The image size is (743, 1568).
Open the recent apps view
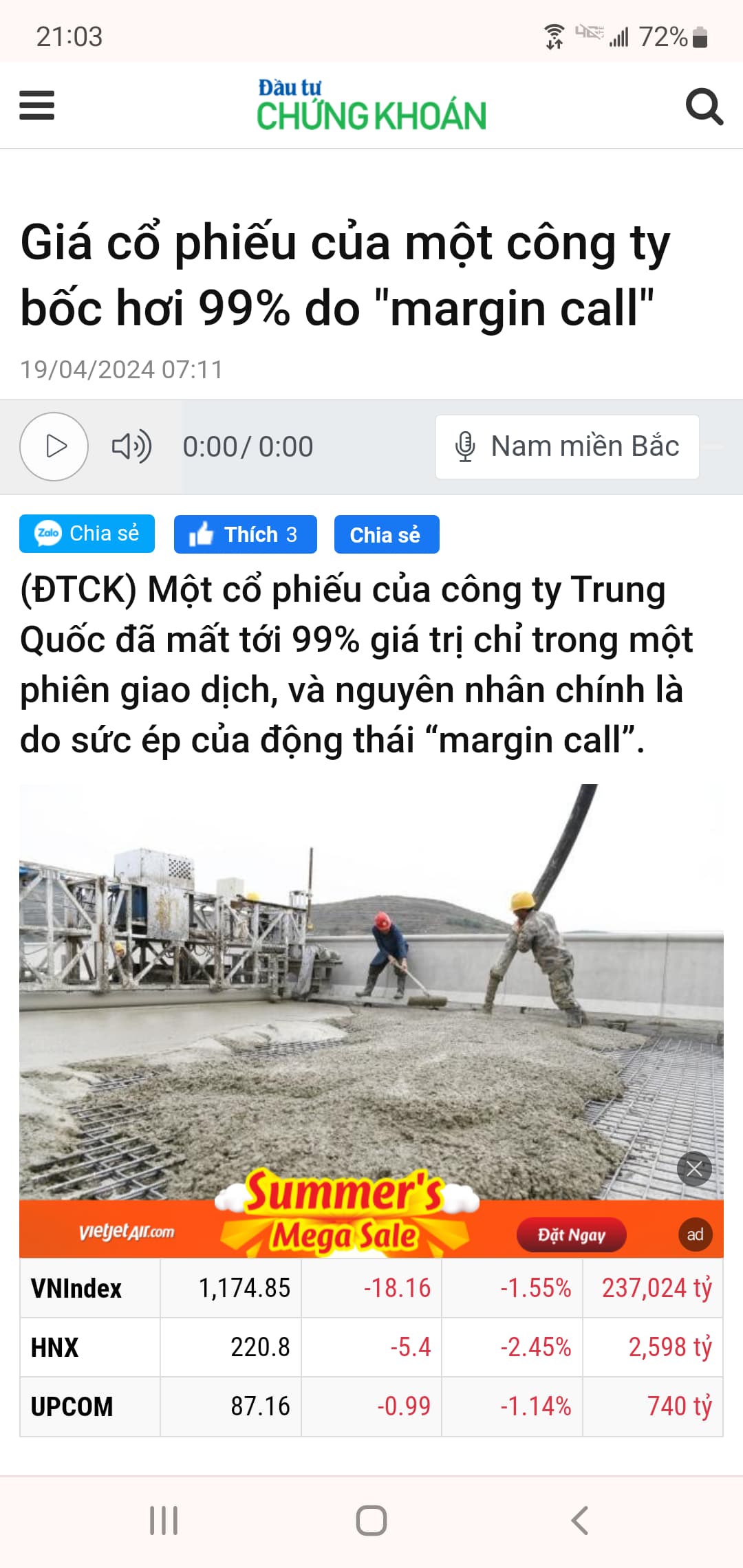click(x=164, y=1520)
